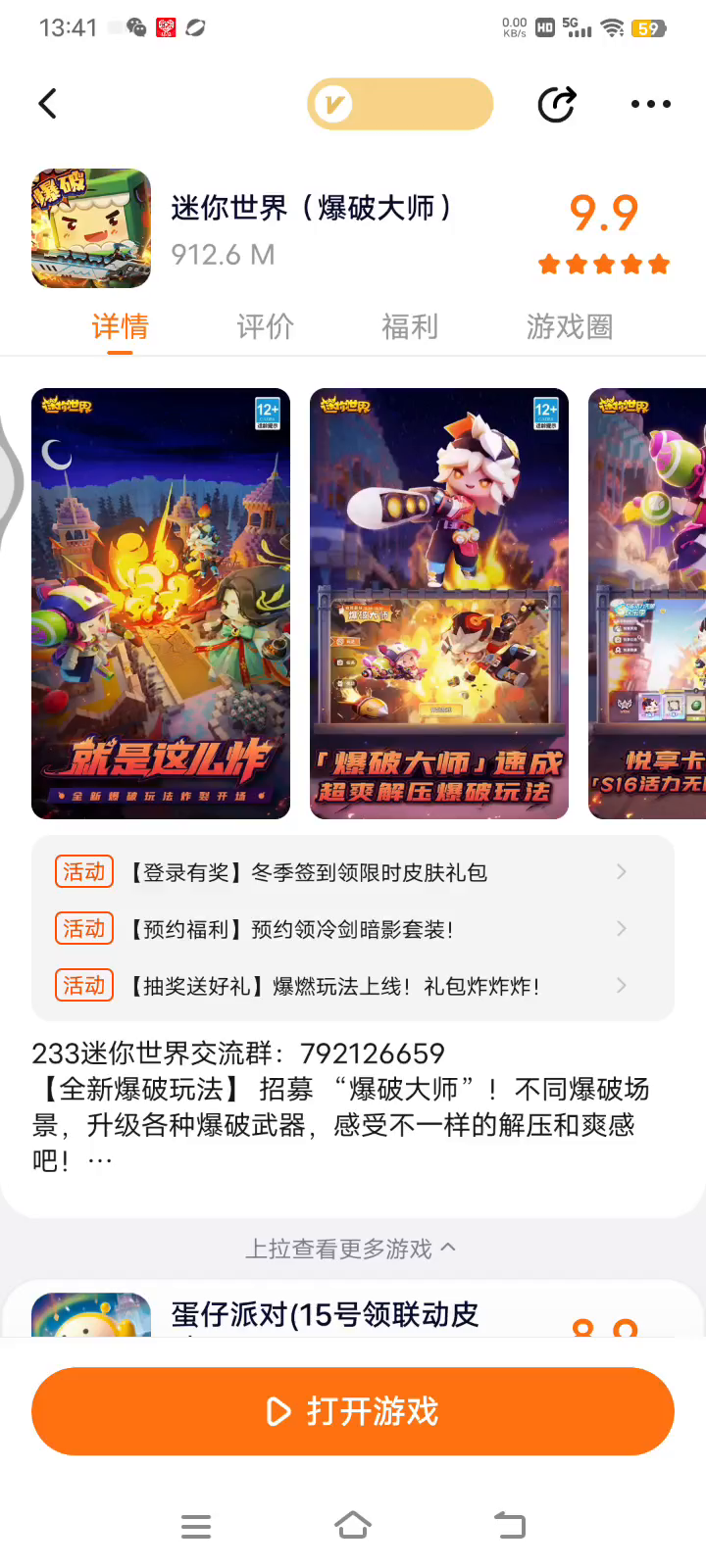
Task: View the 爆破大师速成 screenshot
Action: point(439,603)
